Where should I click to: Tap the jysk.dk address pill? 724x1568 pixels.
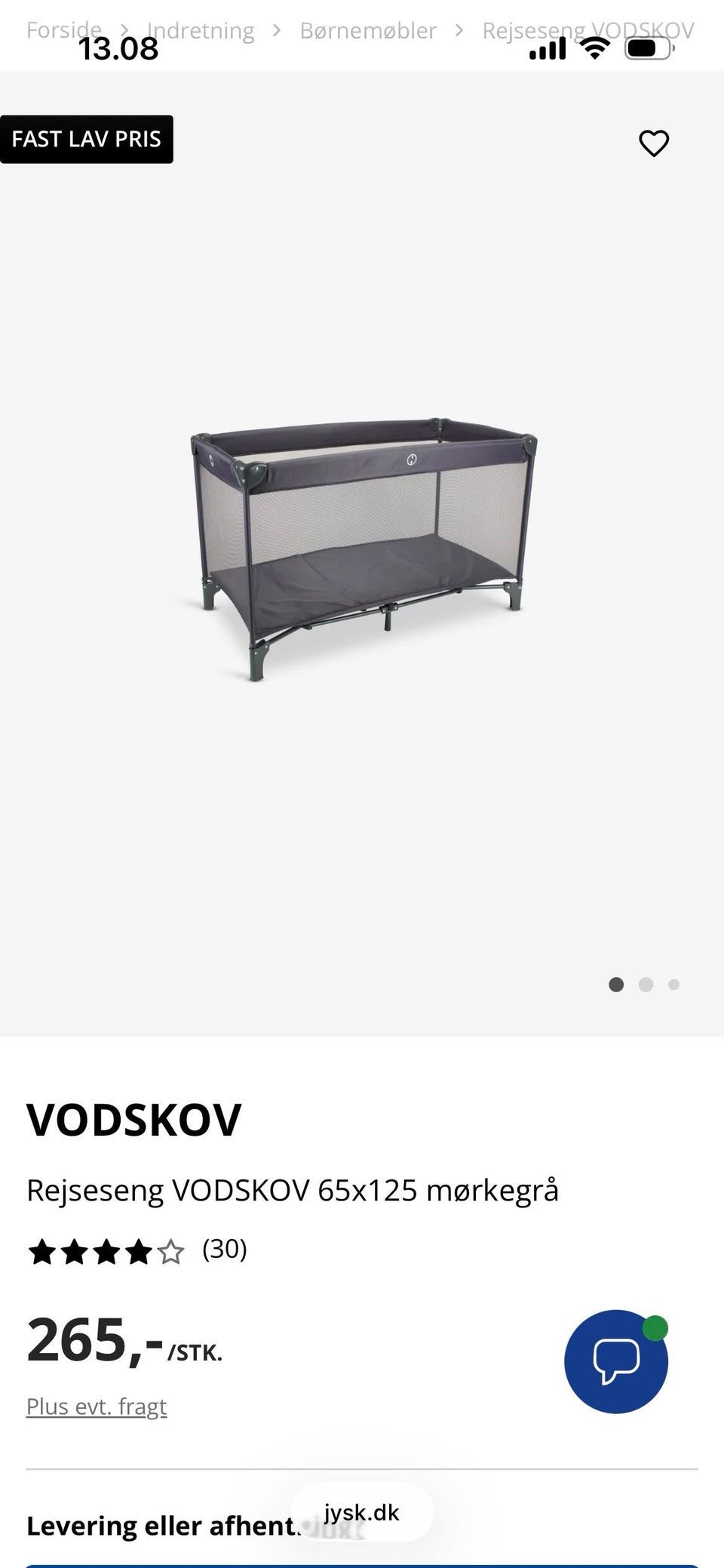coord(362,1512)
